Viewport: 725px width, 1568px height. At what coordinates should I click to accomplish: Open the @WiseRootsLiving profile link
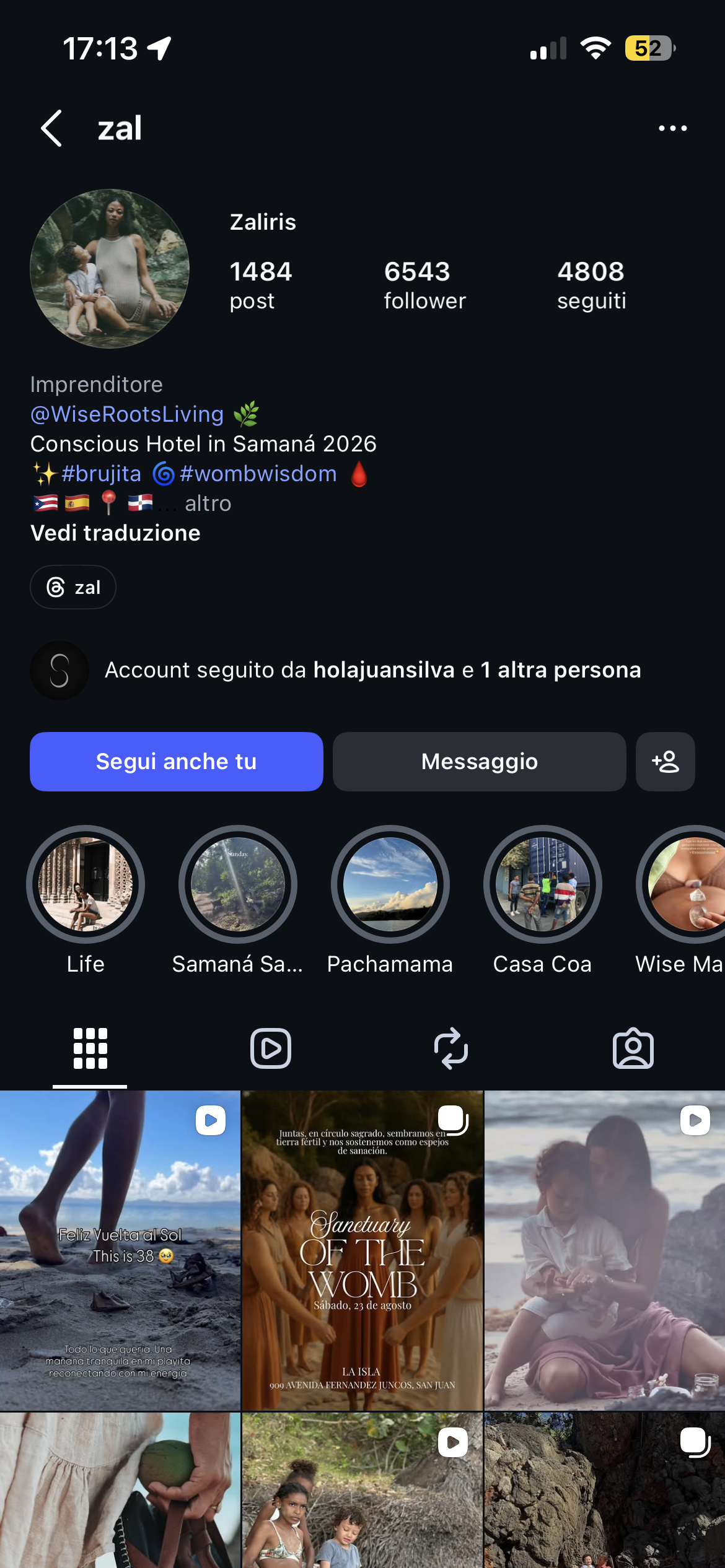point(127,414)
